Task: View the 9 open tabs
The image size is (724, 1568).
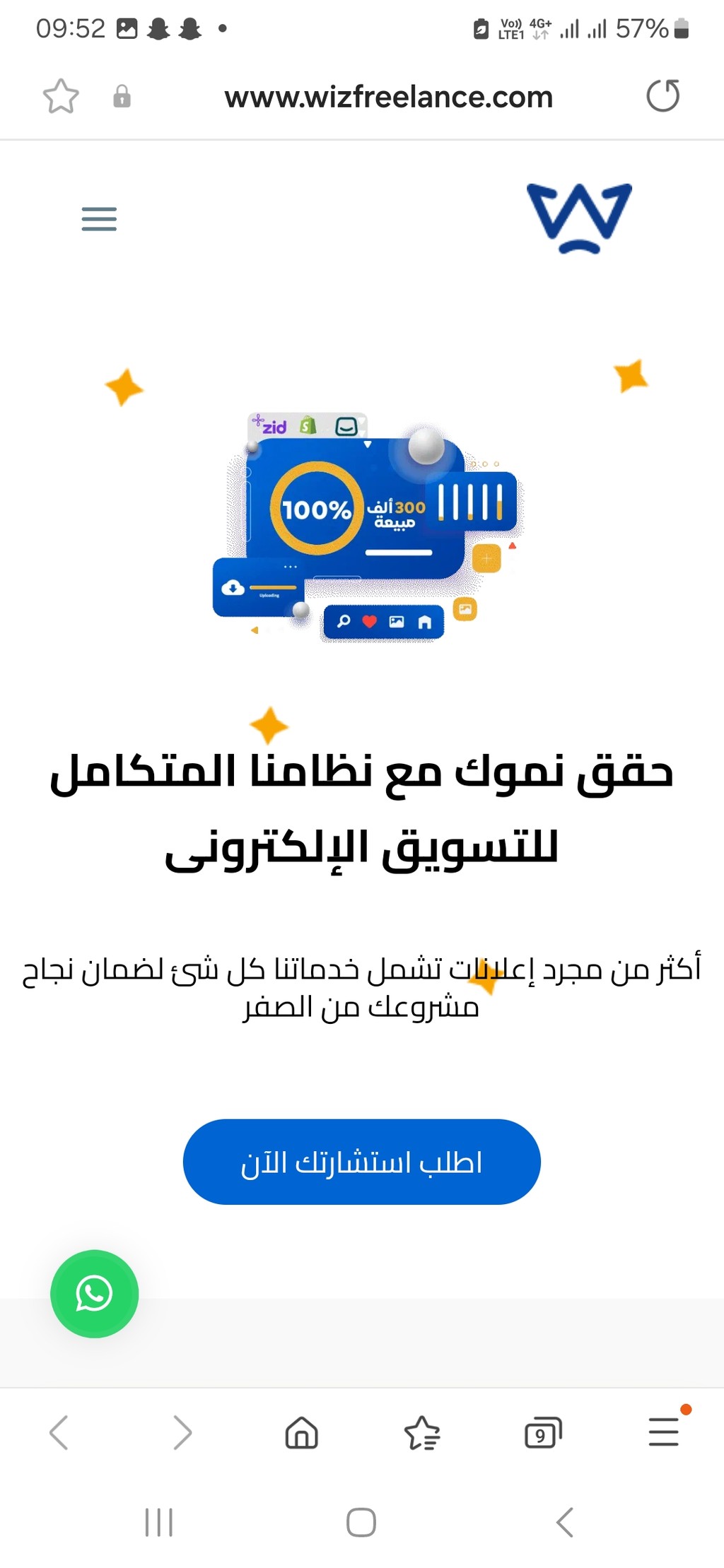Action: tap(543, 1433)
